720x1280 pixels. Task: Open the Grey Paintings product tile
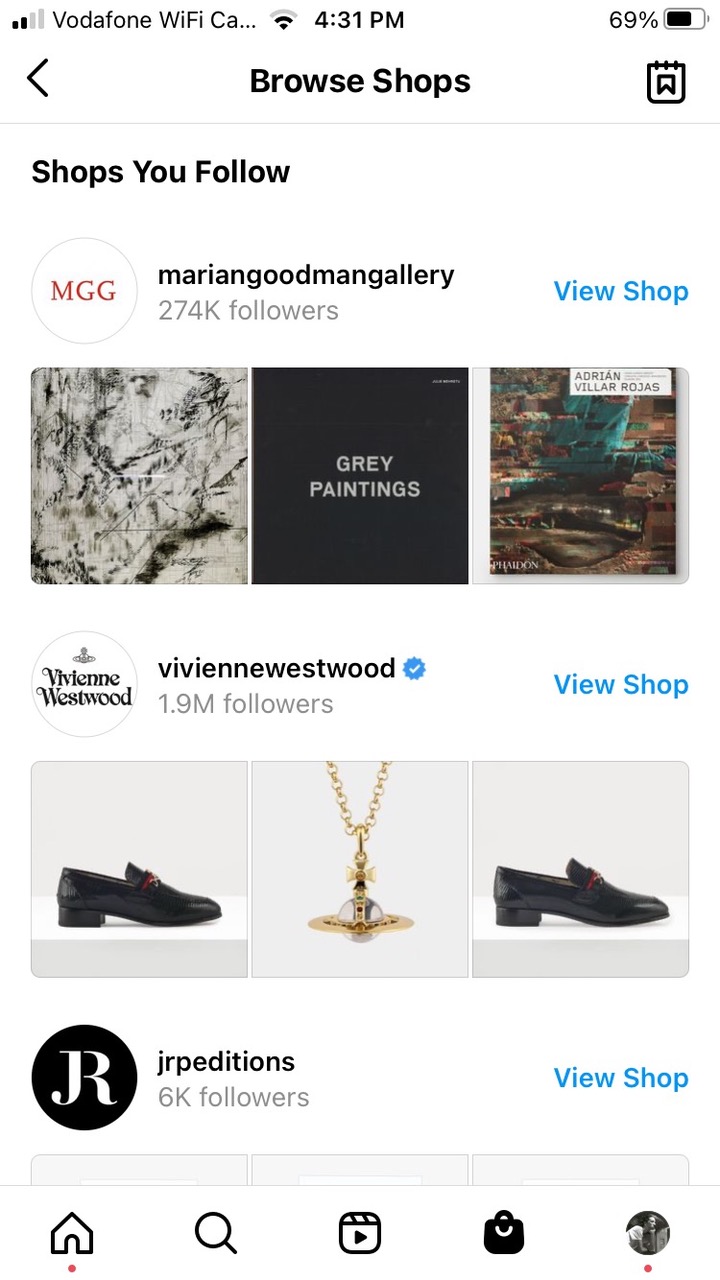360,476
